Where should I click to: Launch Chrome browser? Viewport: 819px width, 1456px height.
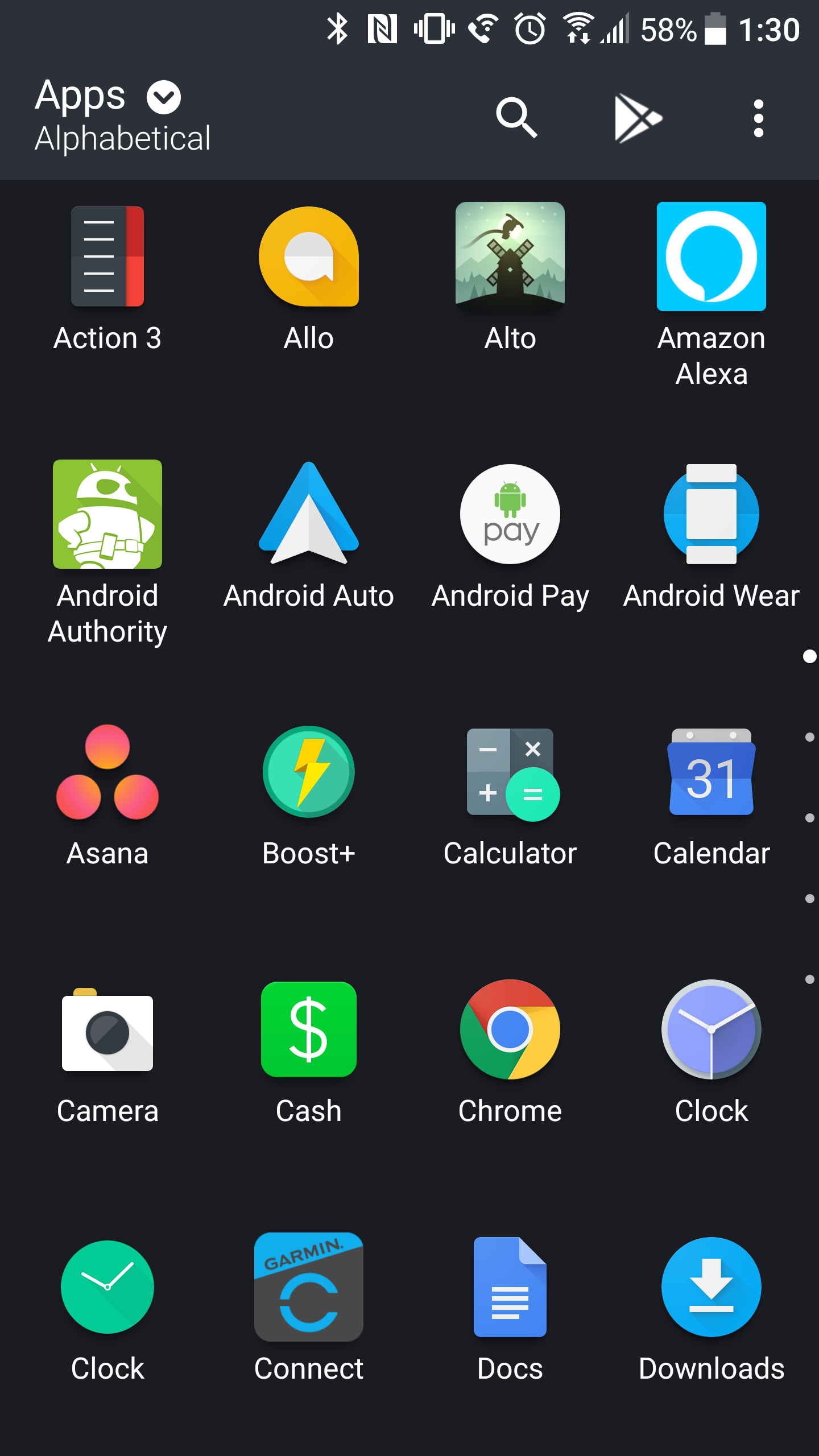510,1030
